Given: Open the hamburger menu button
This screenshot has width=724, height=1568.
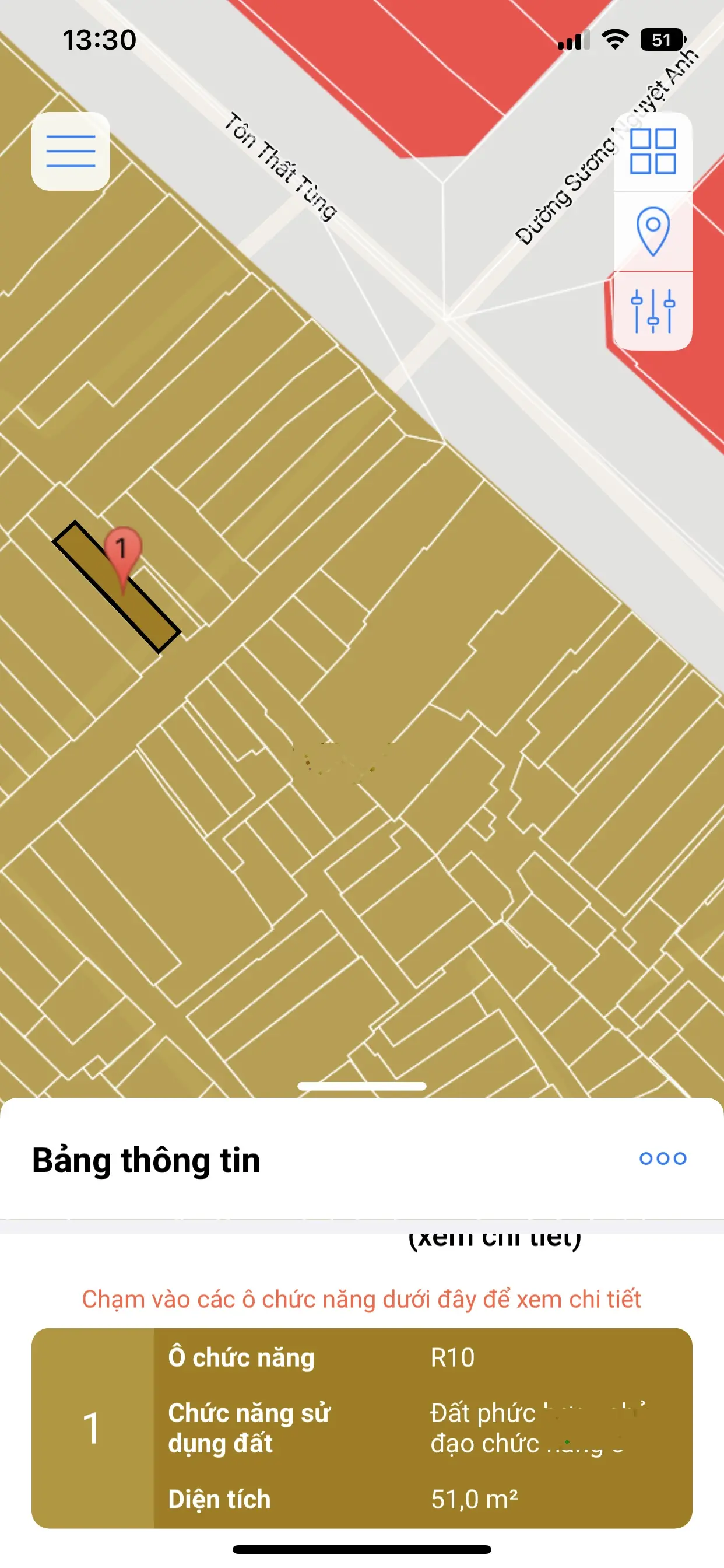Looking at the screenshot, I should pos(71,151).
